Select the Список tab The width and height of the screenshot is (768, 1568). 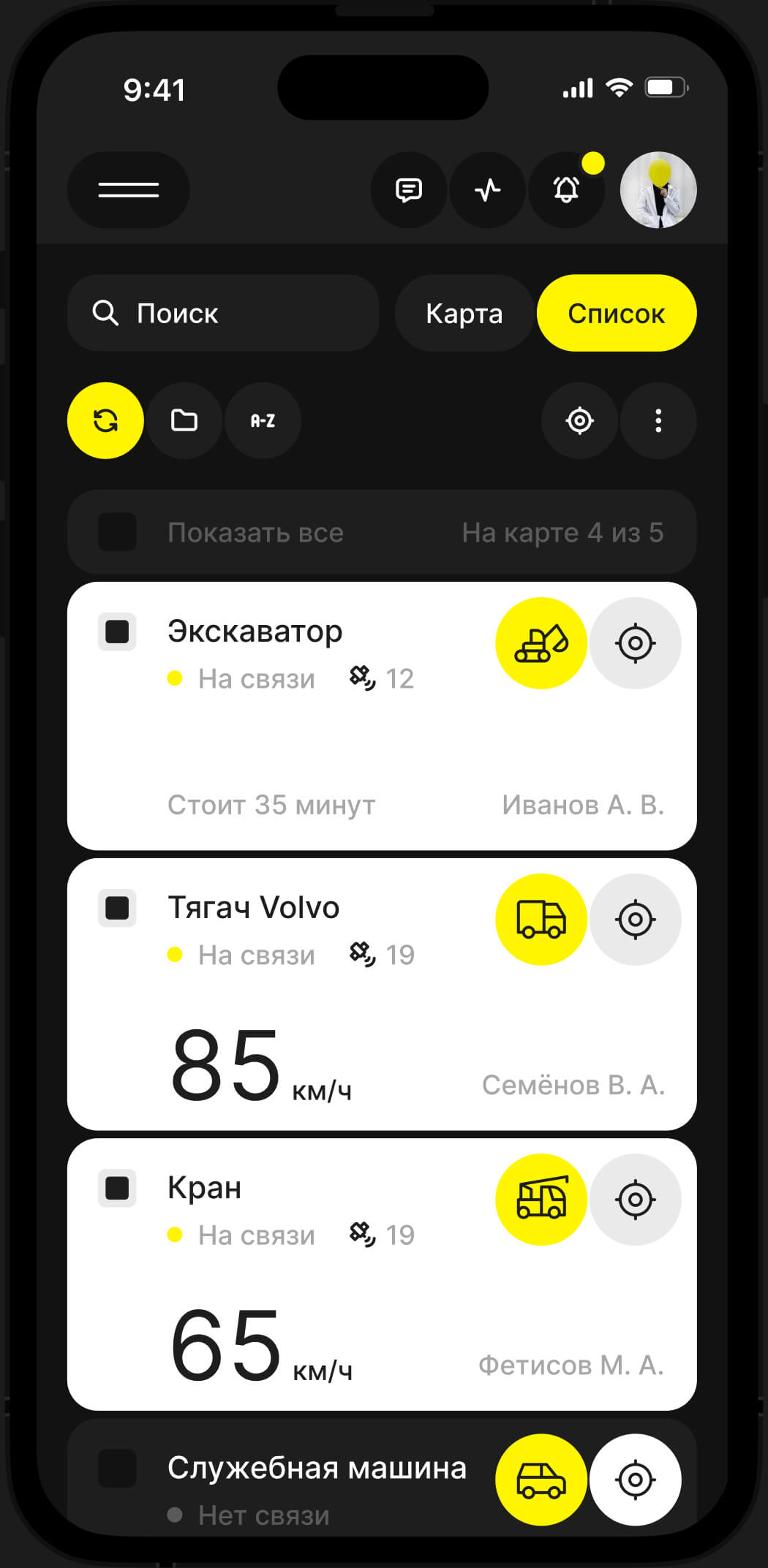click(616, 313)
